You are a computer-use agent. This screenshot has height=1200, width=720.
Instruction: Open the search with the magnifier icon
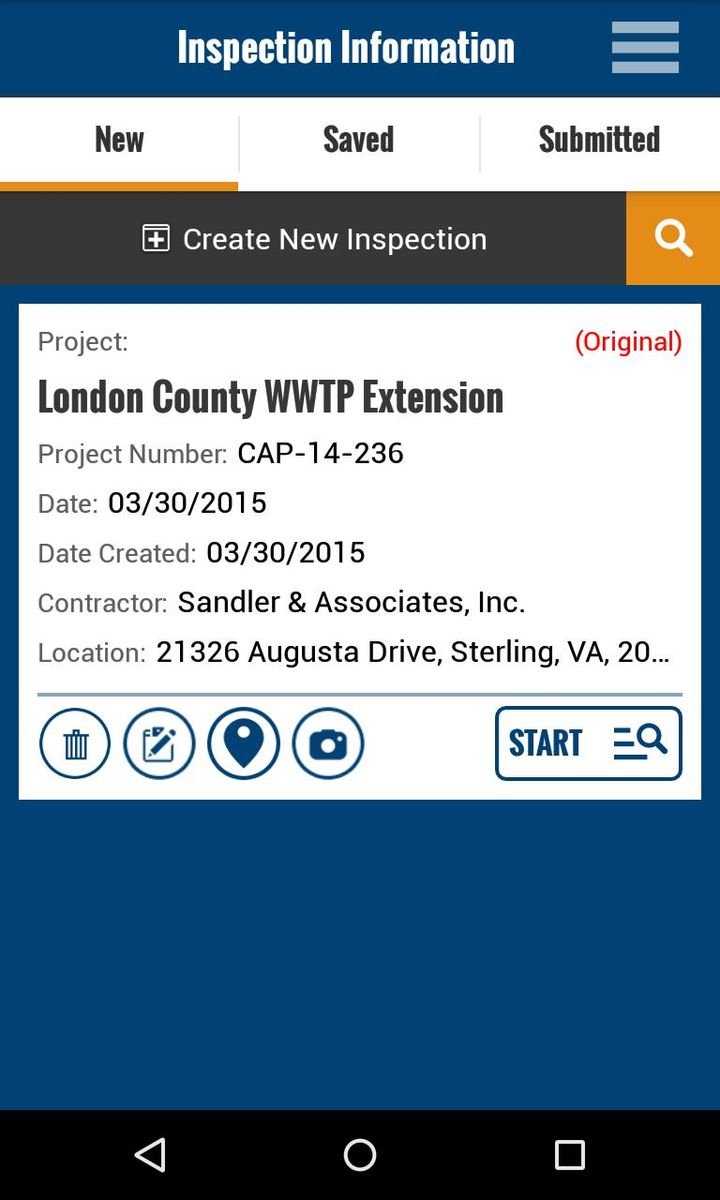672,238
